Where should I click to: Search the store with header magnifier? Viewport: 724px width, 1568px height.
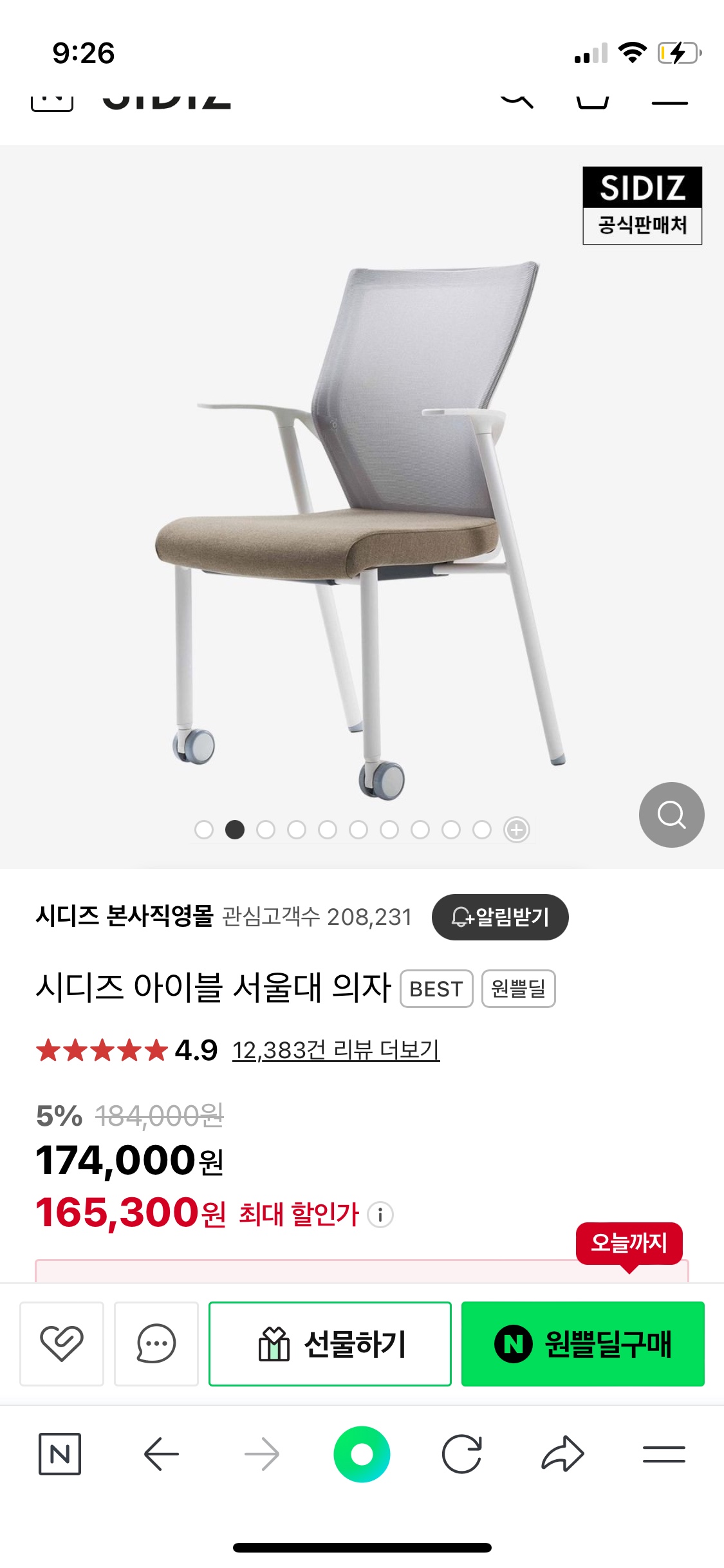[517, 99]
